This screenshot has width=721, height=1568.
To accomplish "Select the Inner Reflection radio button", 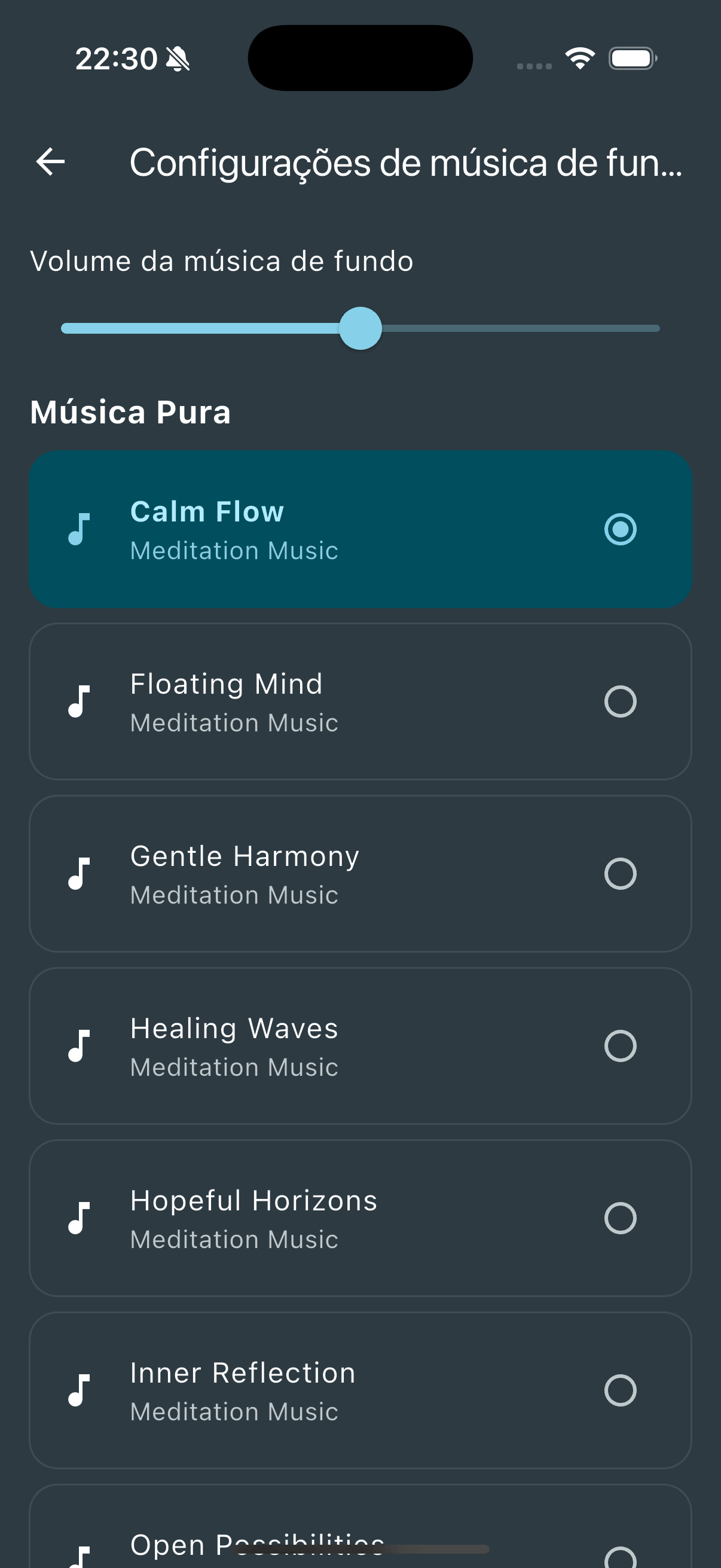I will tap(620, 1392).
